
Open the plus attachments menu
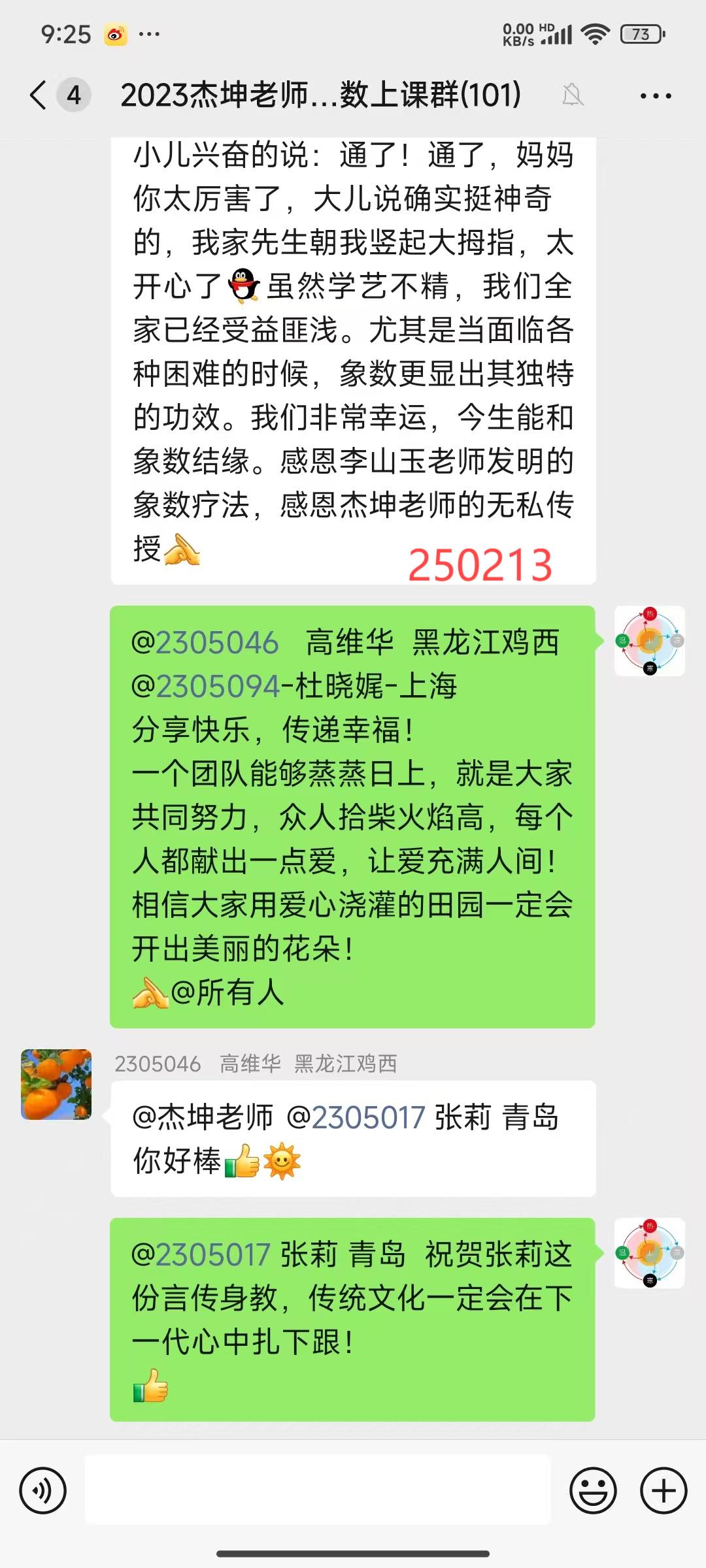coord(664,1491)
